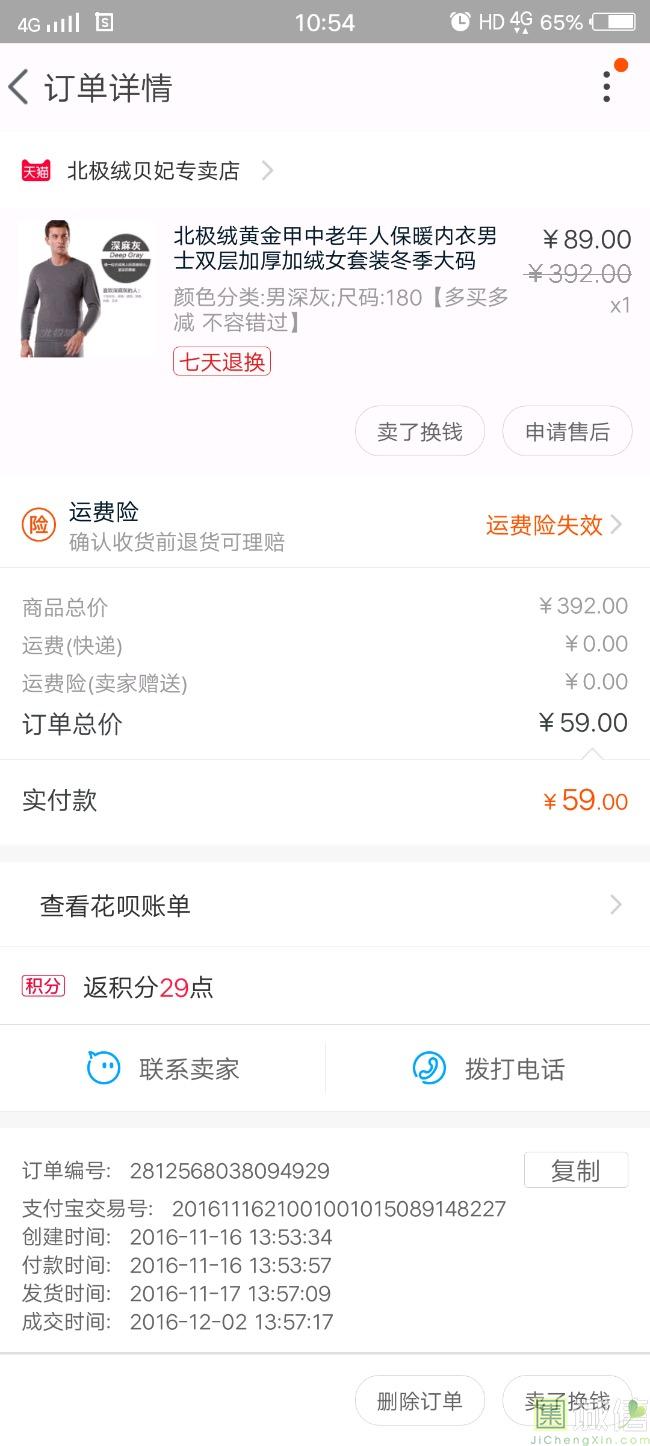The height and width of the screenshot is (1446, 650).
Task: Open the 北极绒 thermal underwear product
Action: coord(334,249)
